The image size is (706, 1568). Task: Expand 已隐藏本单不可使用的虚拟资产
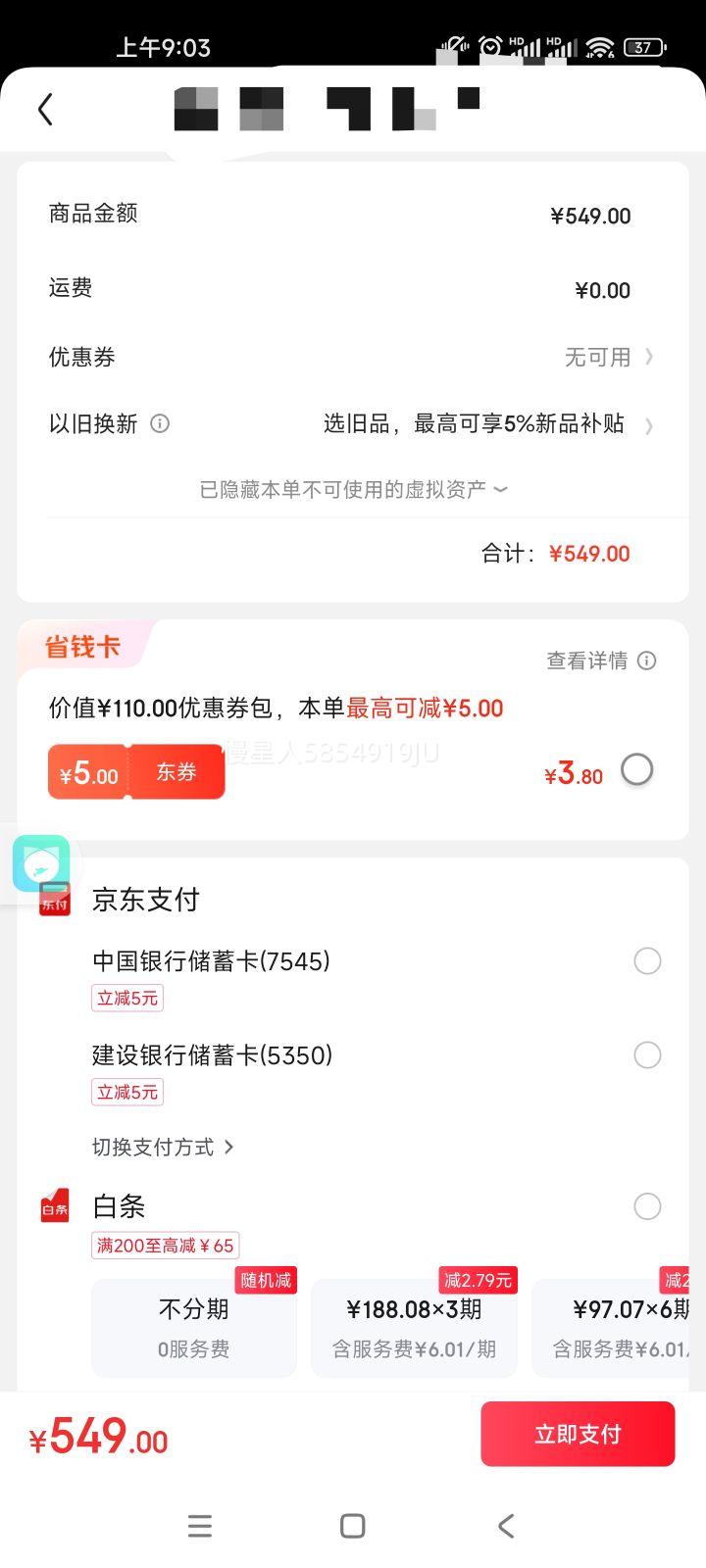click(353, 489)
